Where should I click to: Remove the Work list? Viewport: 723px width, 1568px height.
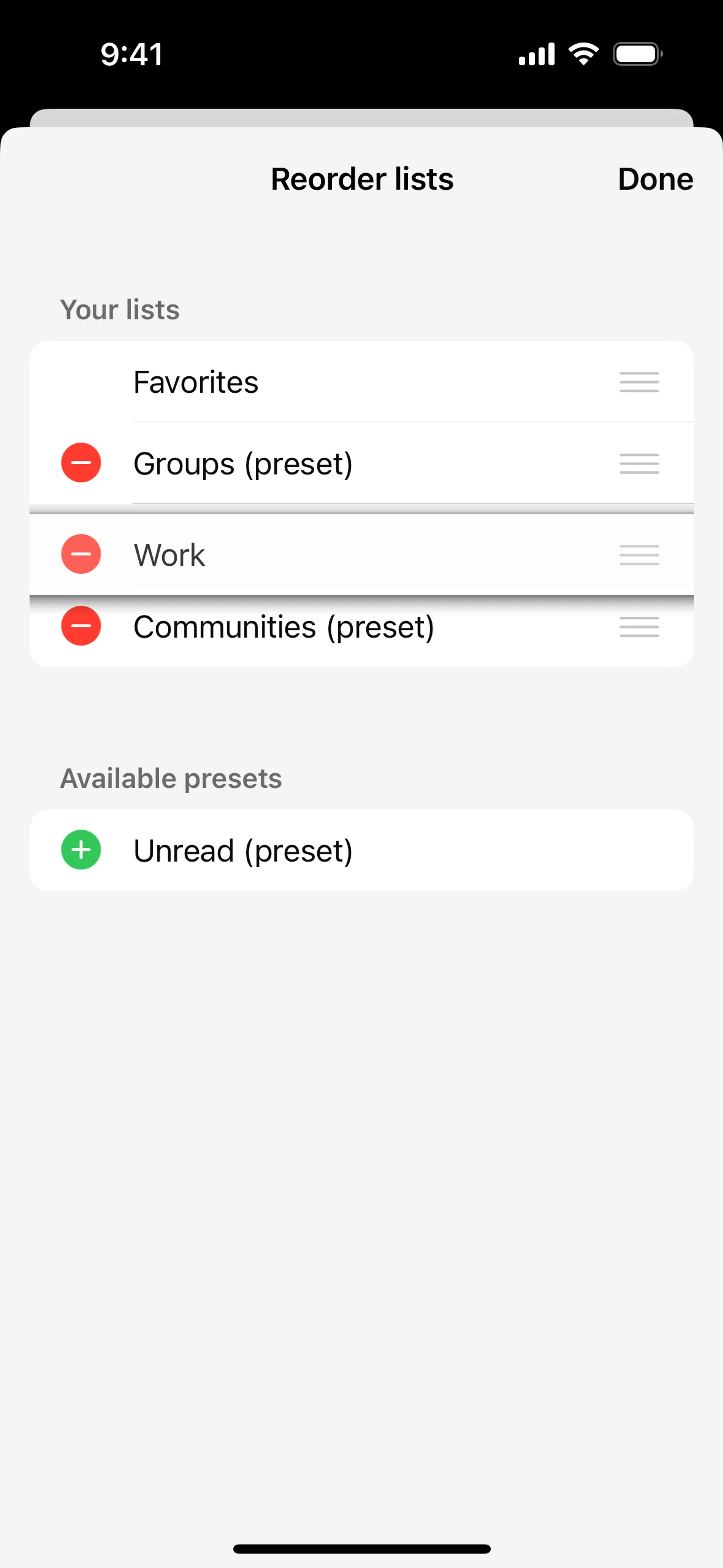click(x=81, y=554)
